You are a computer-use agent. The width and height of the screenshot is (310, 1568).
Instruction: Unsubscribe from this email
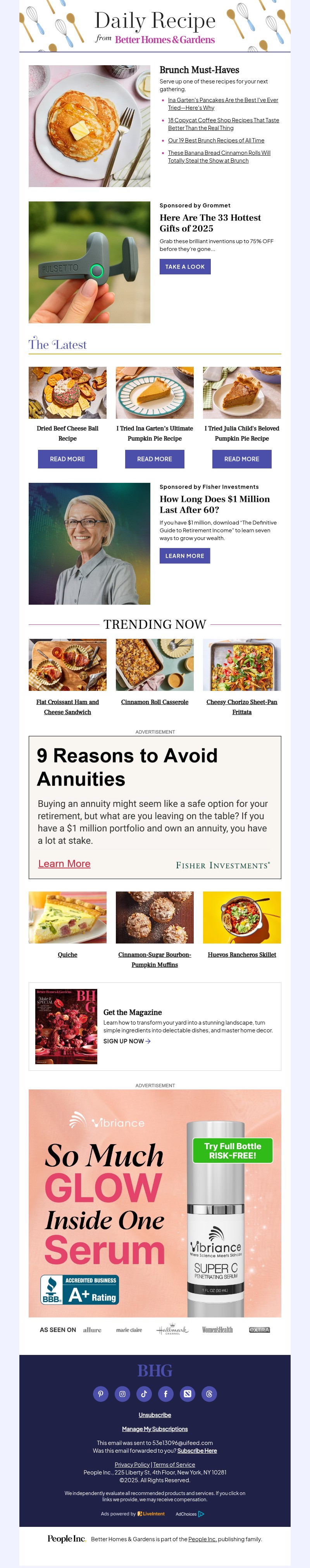point(154,1415)
